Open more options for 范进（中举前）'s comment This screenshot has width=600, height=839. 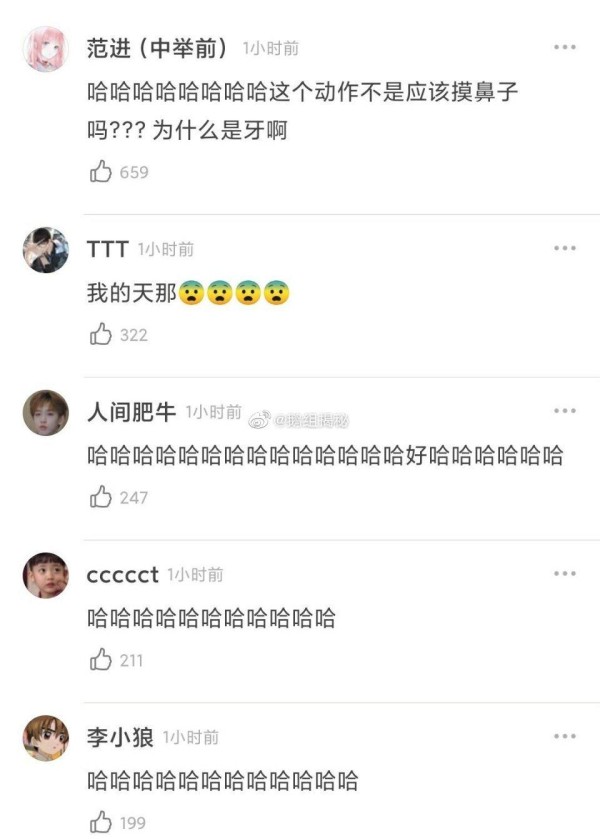565,48
